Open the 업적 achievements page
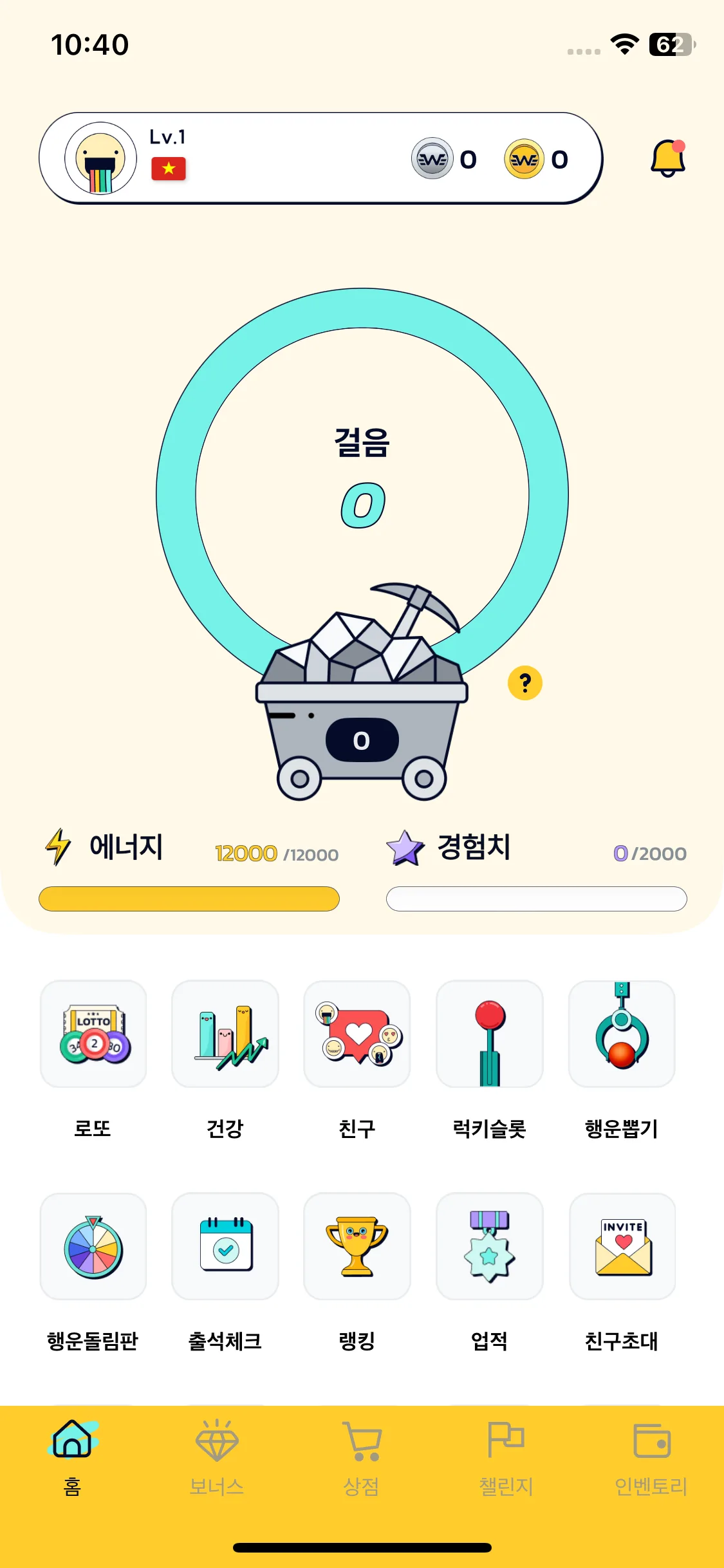724x1568 pixels. 490,1246
